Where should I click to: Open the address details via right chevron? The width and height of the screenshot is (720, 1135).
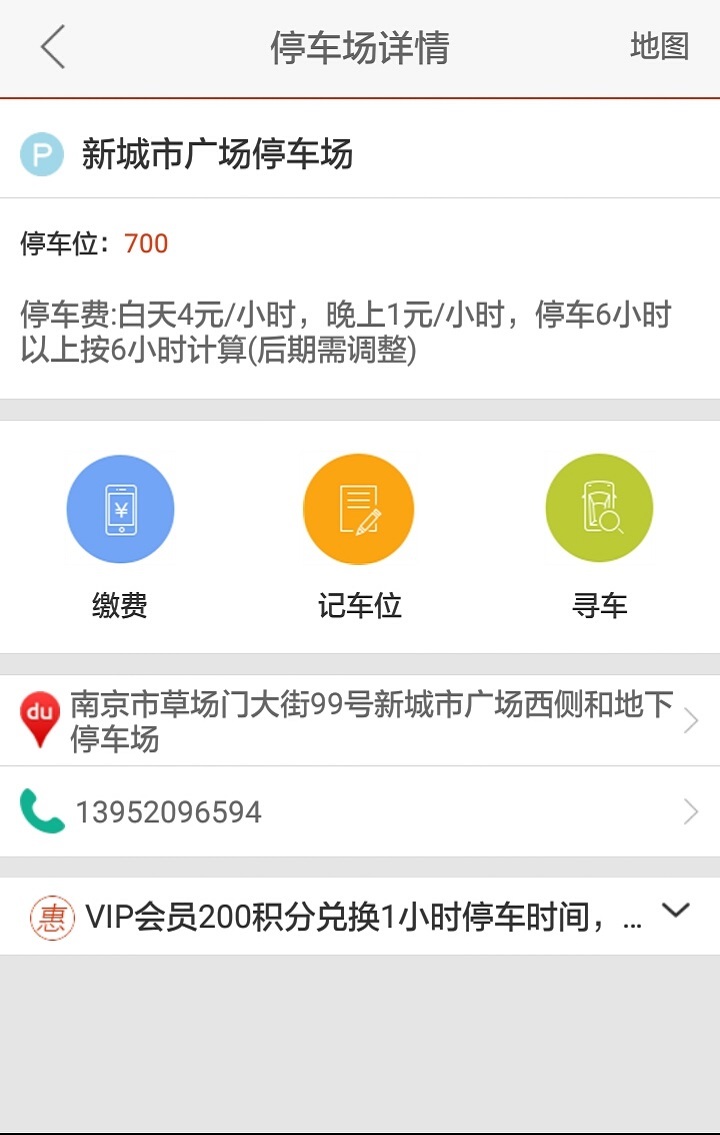(690, 719)
